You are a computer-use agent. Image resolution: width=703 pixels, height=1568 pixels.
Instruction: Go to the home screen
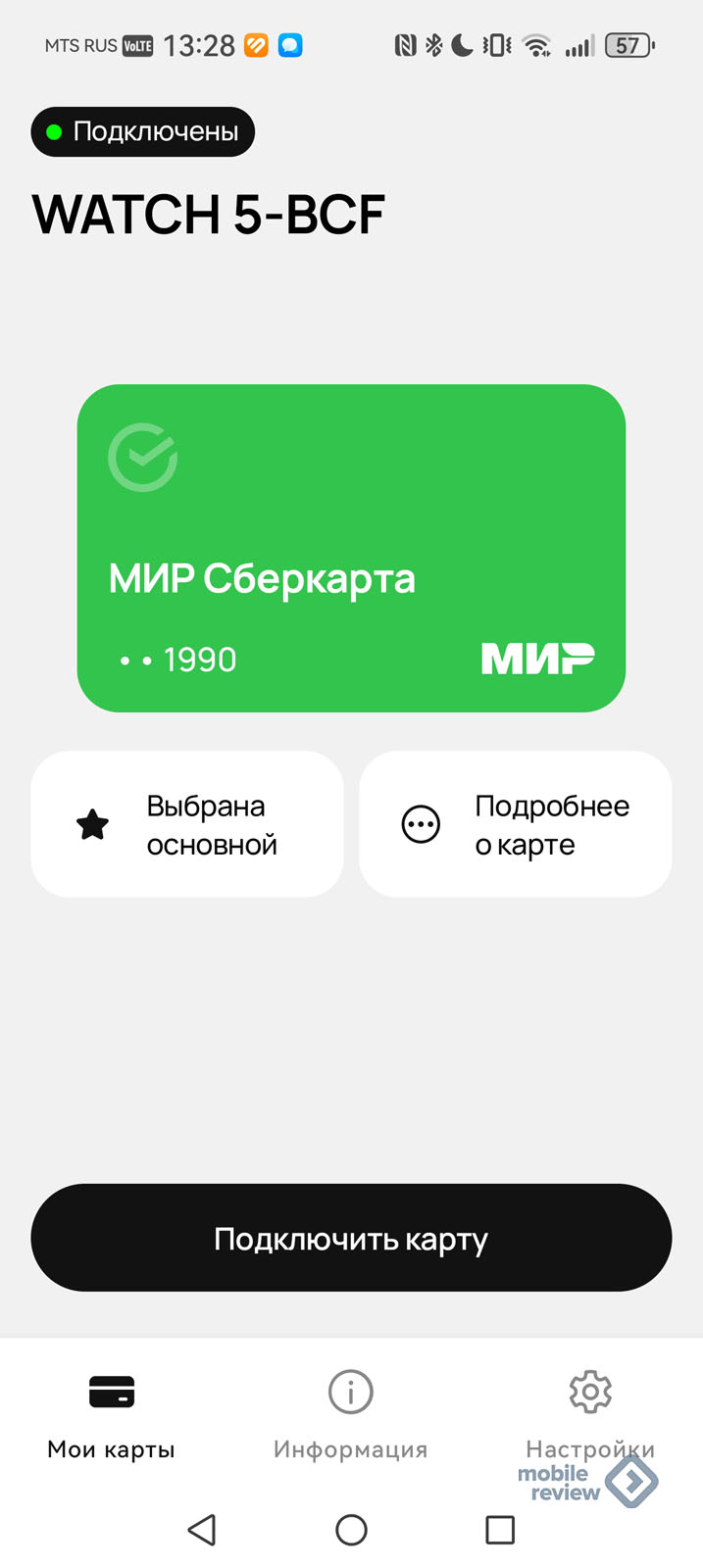[x=351, y=1530]
